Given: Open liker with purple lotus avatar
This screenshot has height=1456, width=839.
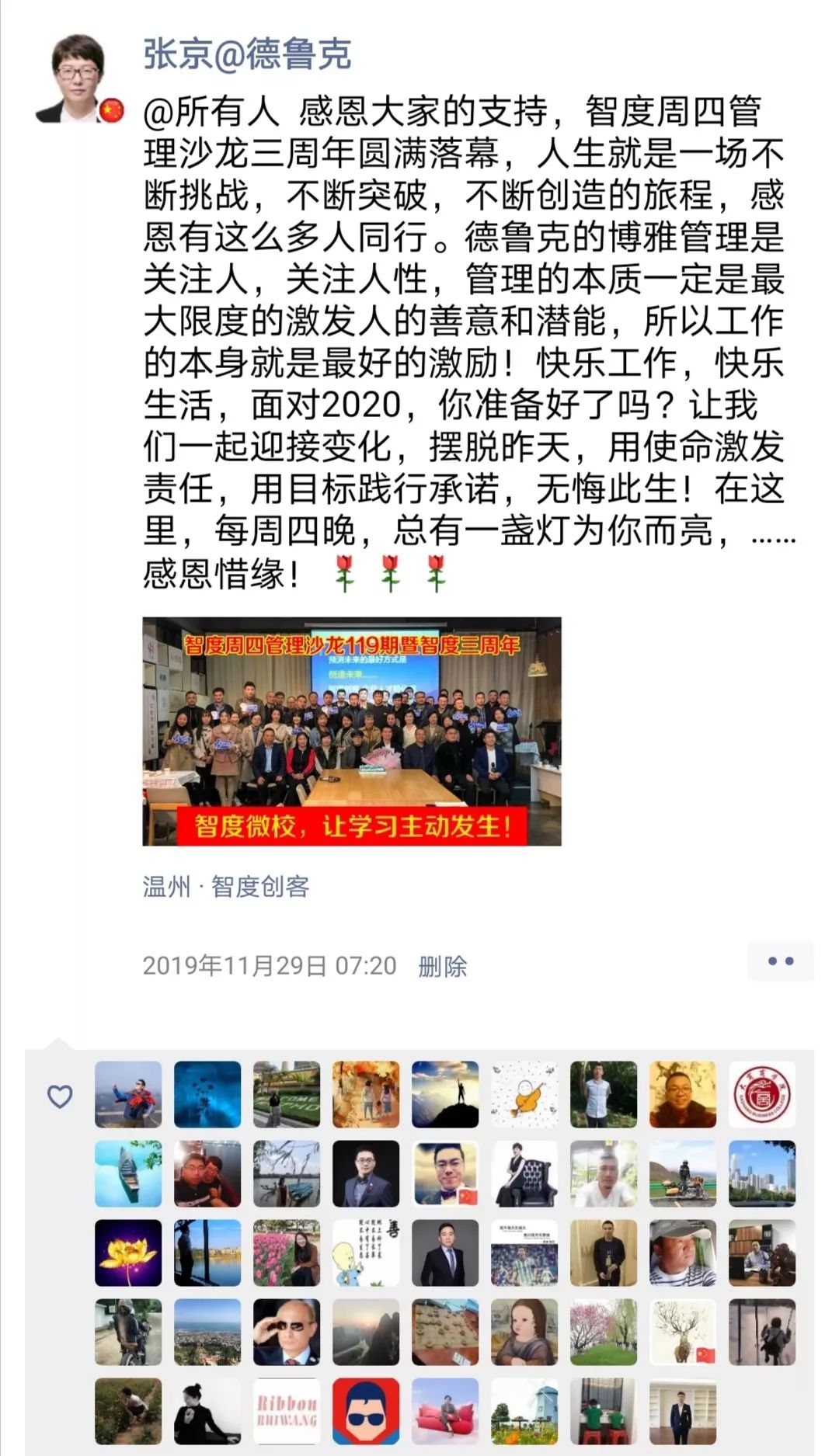Looking at the screenshot, I should (128, 1253).
